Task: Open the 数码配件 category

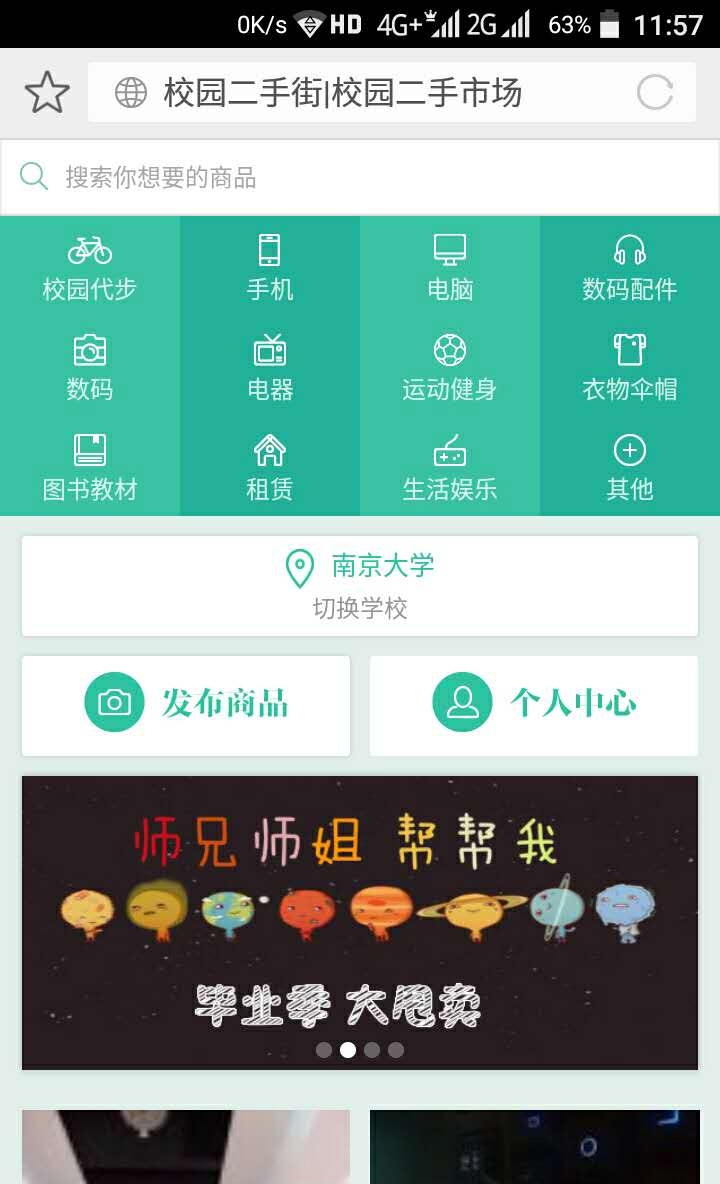Action: (x=630, y=267)
